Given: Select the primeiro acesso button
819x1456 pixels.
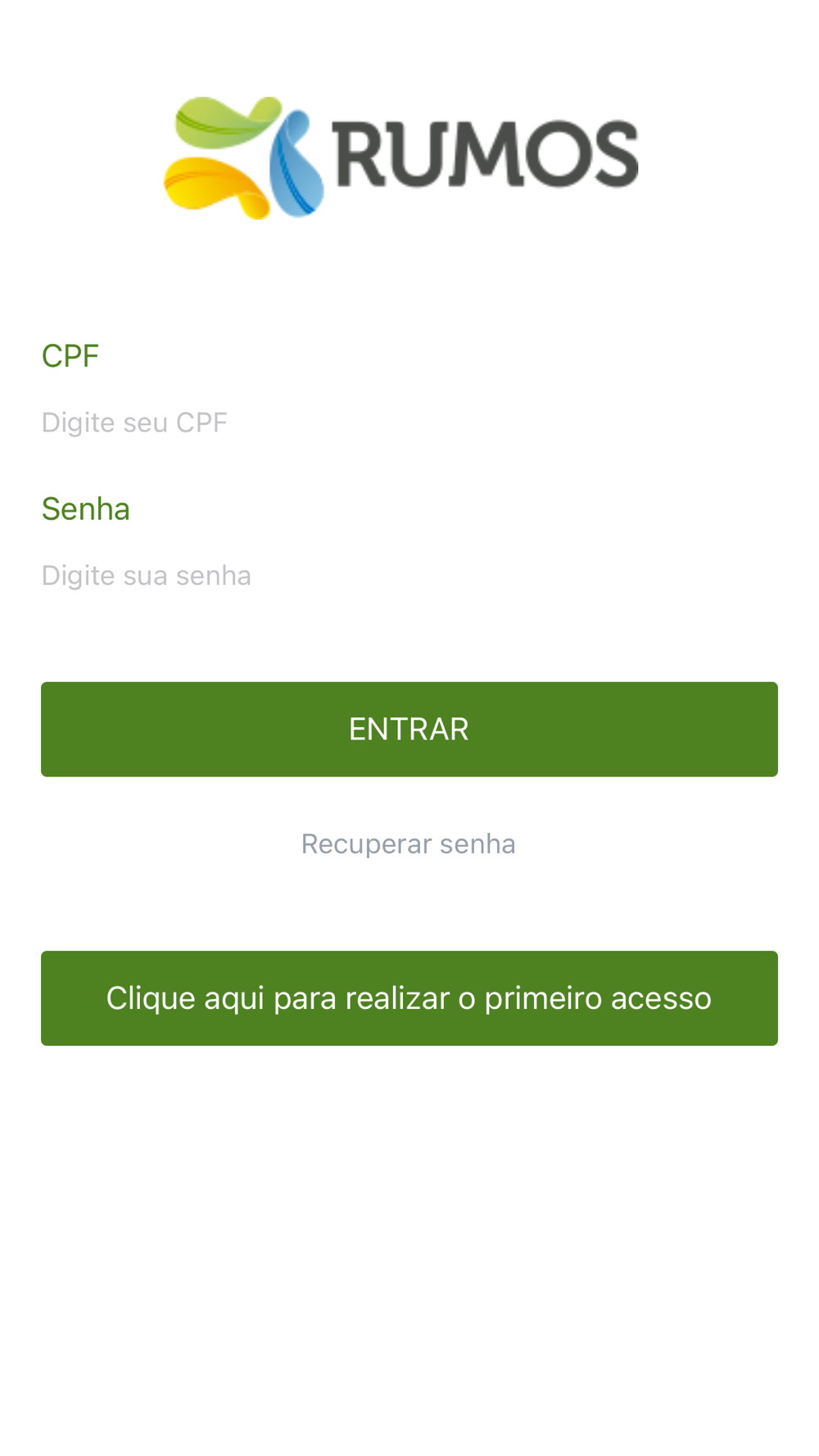Looking at the screenshot, I should [x=409, y=997].
